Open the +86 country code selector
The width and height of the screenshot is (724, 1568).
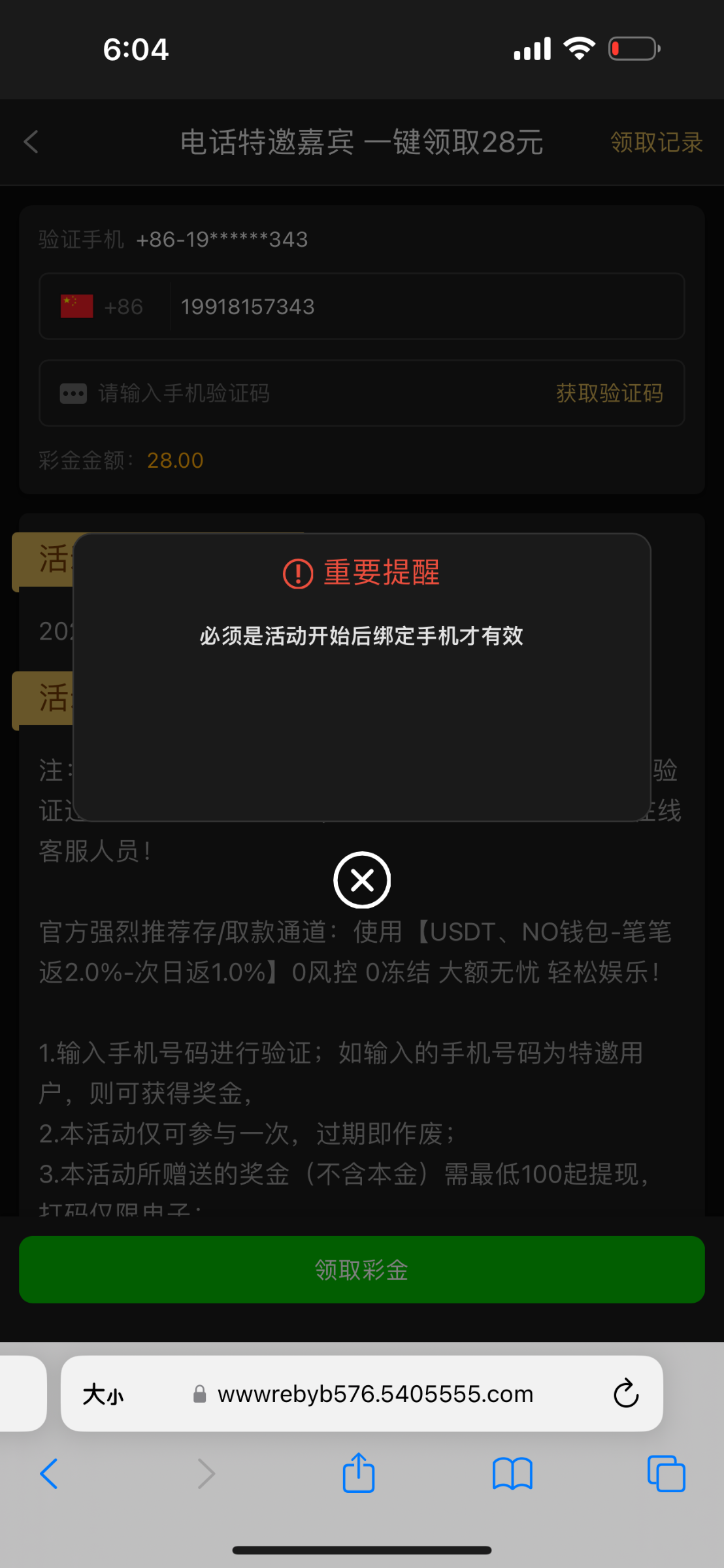coord(105,306)
